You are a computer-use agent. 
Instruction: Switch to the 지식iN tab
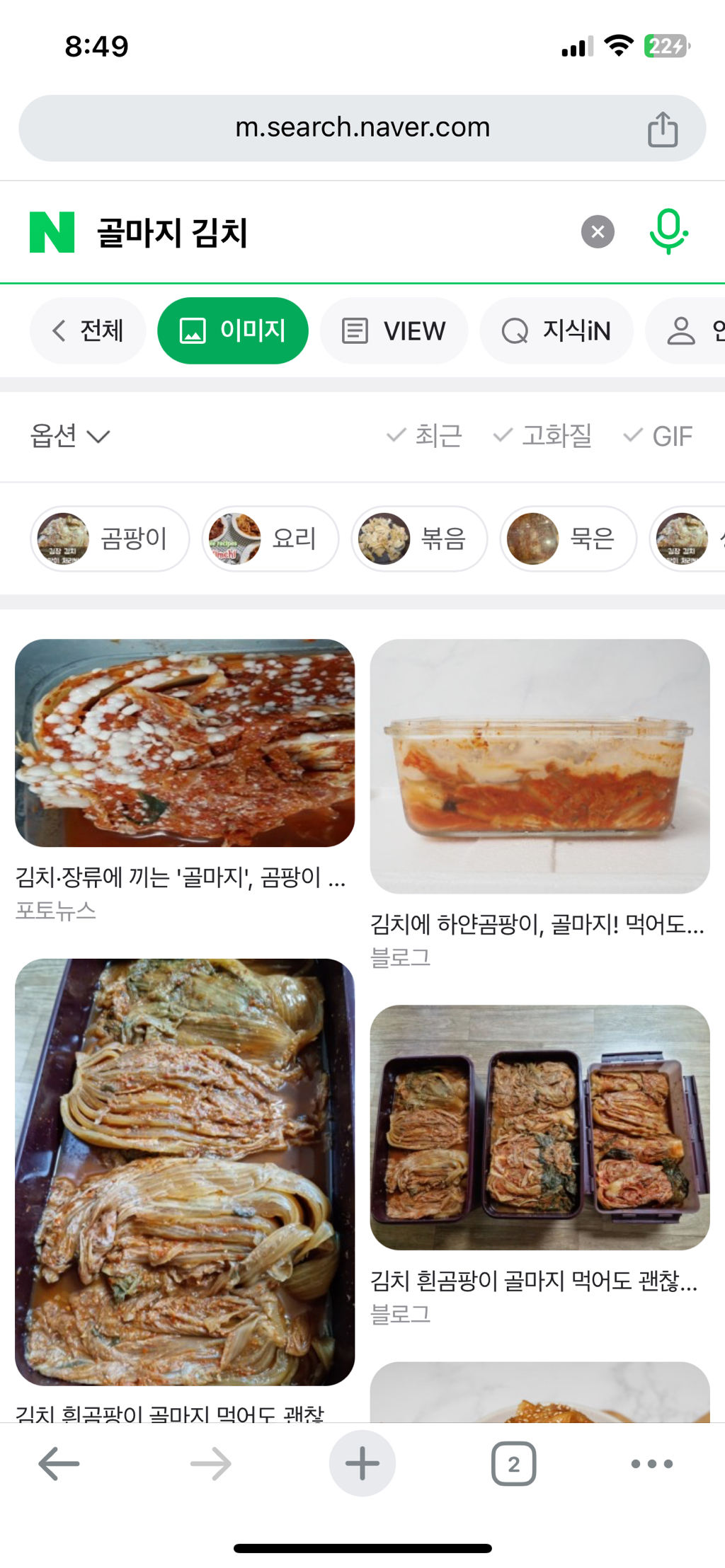pos(556,330)
